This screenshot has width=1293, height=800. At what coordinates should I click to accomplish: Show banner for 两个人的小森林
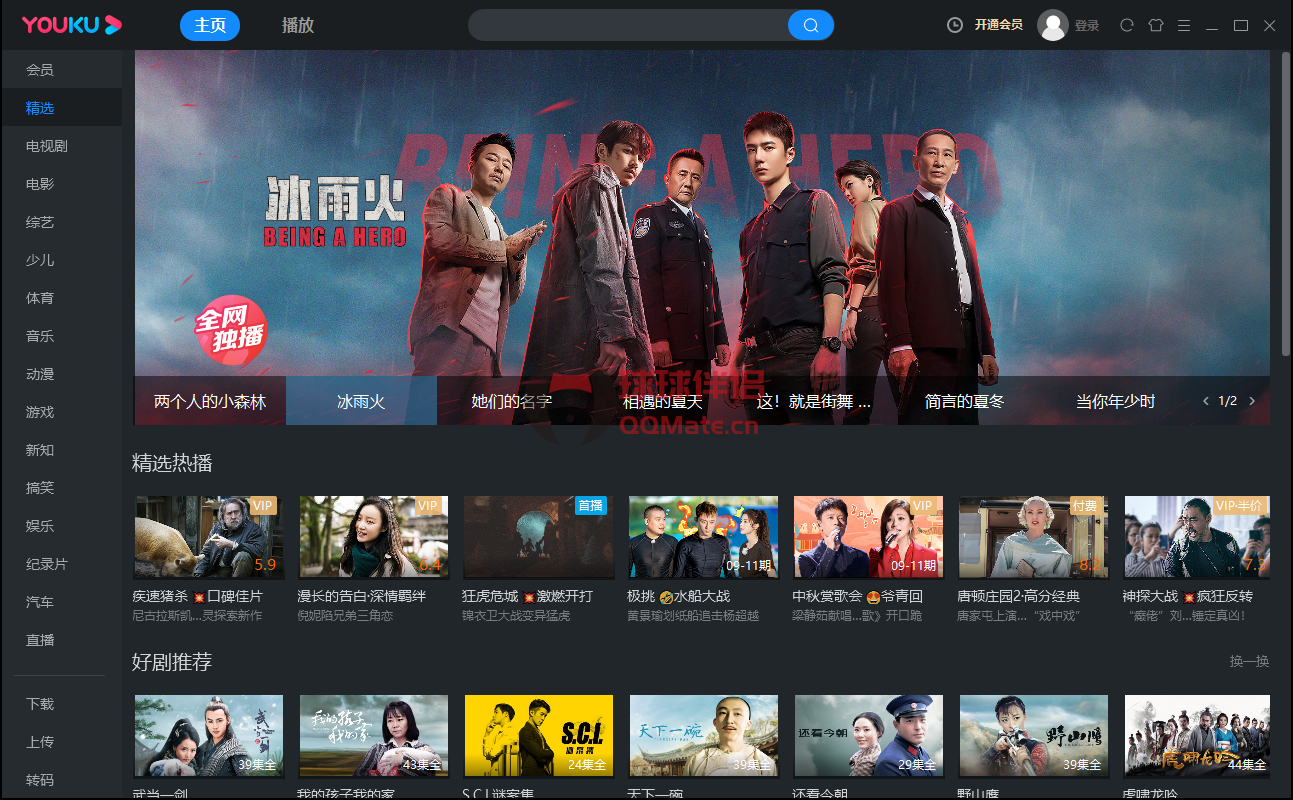click(x=210, y=401)
